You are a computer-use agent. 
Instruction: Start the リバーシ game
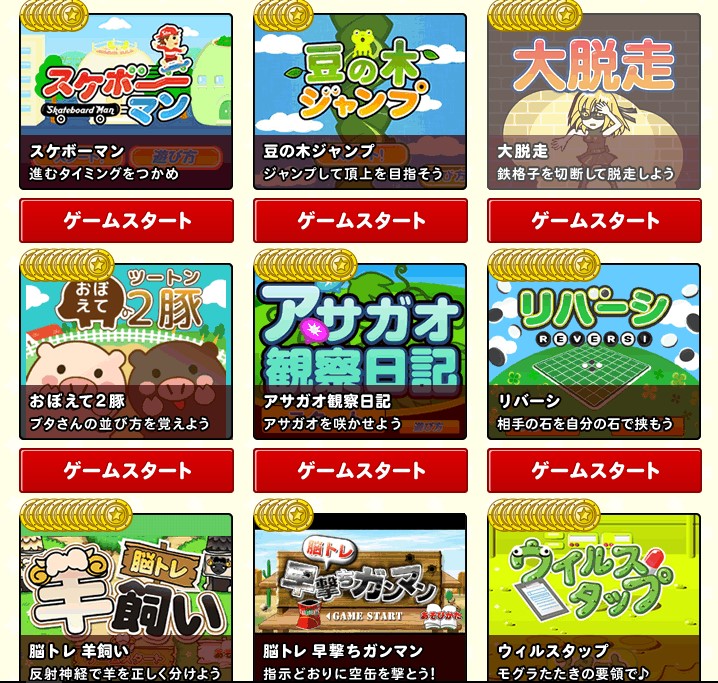coord(594,470)
